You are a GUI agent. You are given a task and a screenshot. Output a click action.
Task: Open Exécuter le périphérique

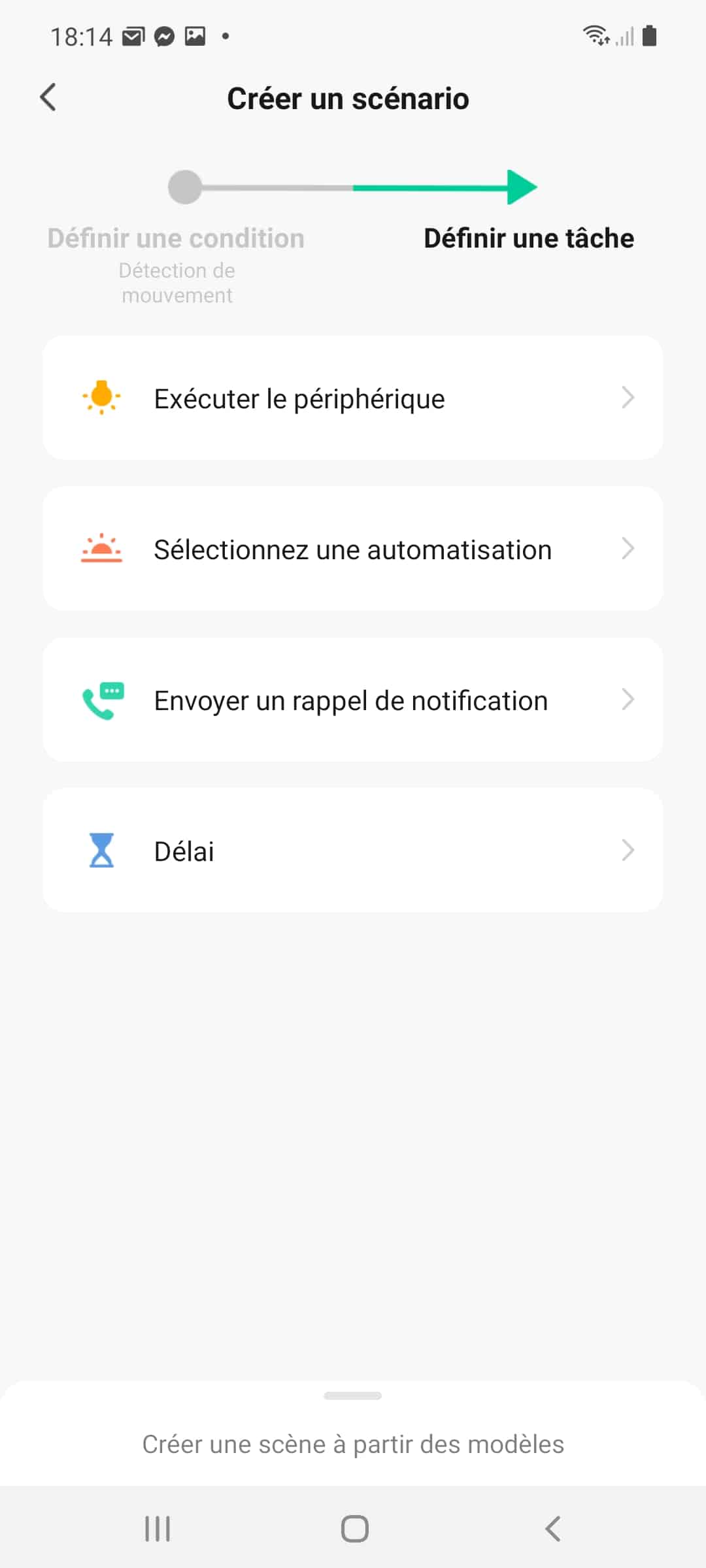[353, 398]
